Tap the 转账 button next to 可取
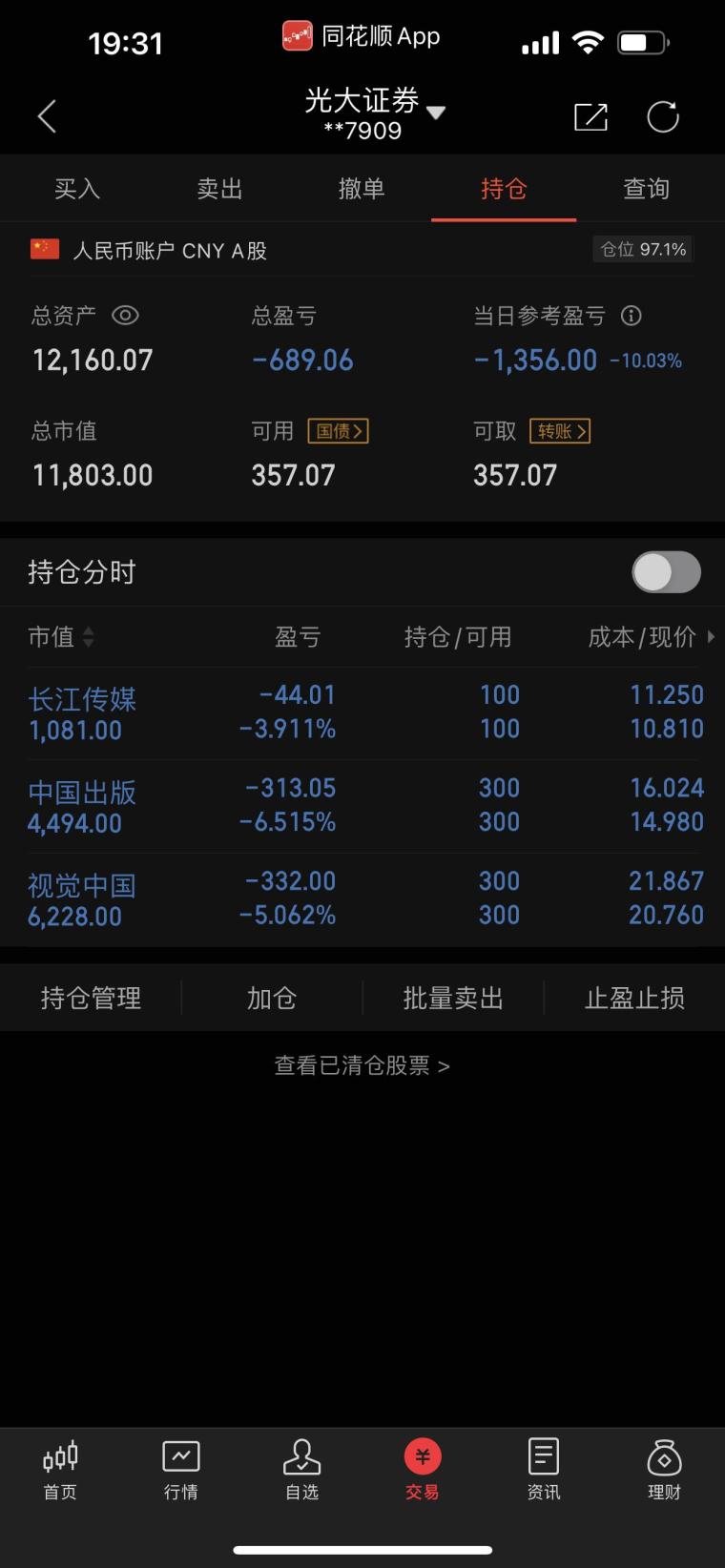 coord(560,431)
